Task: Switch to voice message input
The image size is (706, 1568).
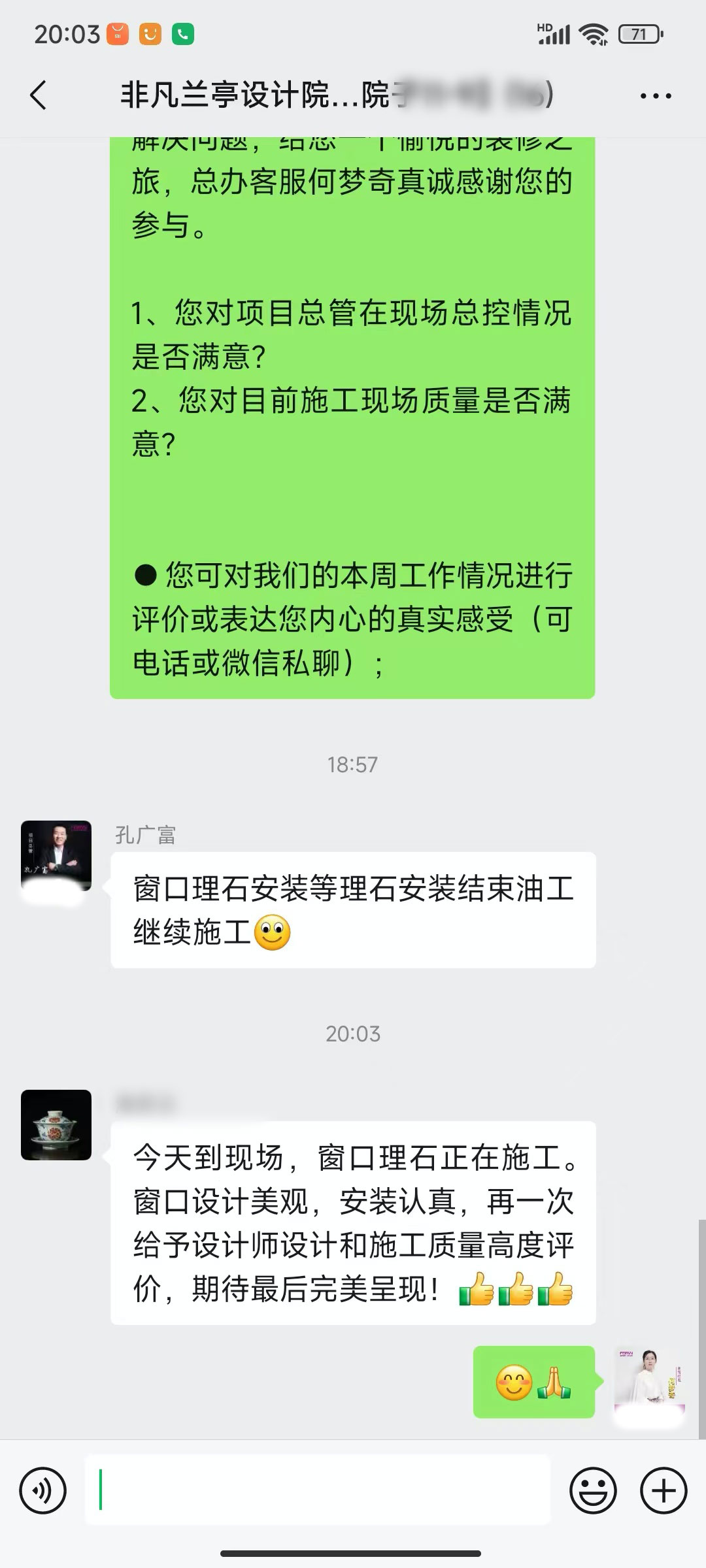Action: point(43,1492)
